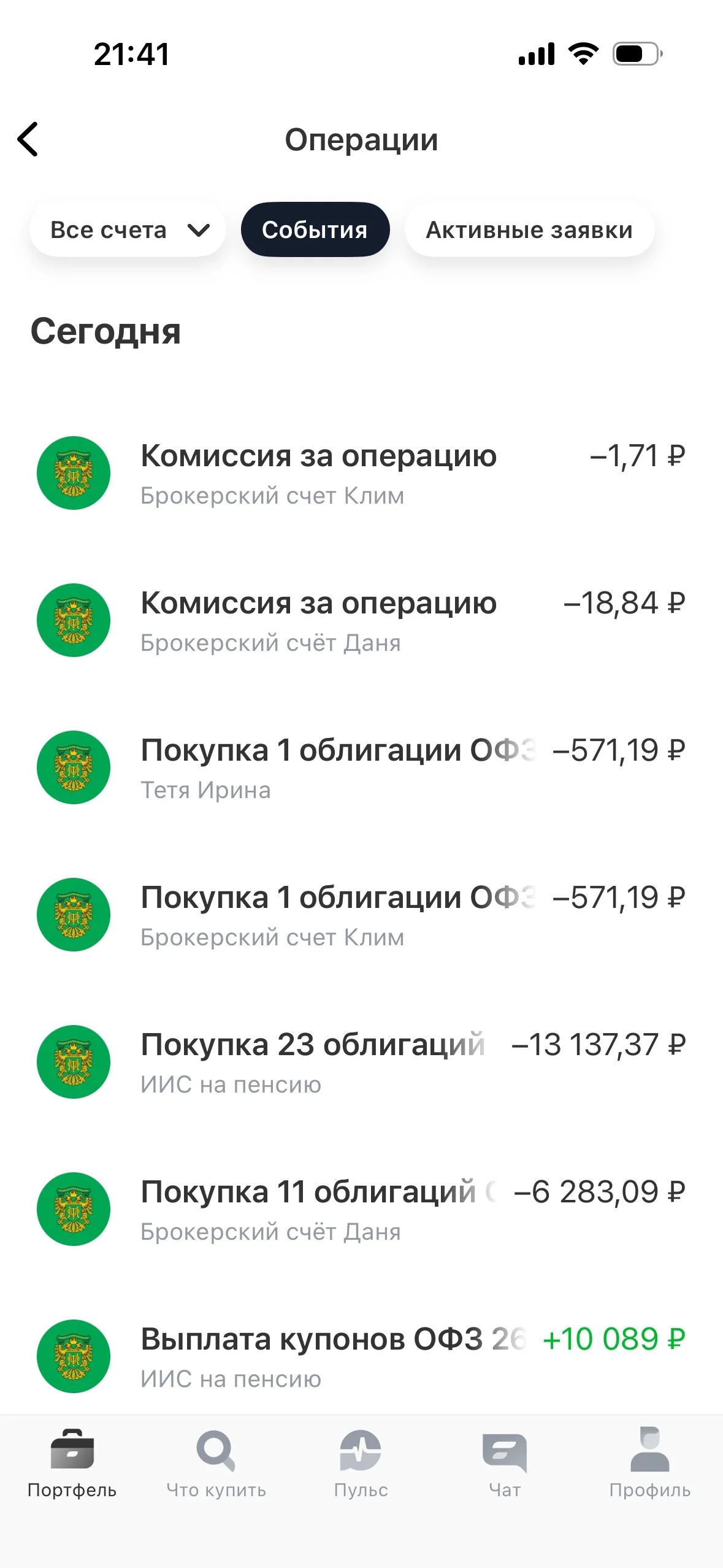
Task: Expand the Все счета account dropdown
Action: pos(128,230)
